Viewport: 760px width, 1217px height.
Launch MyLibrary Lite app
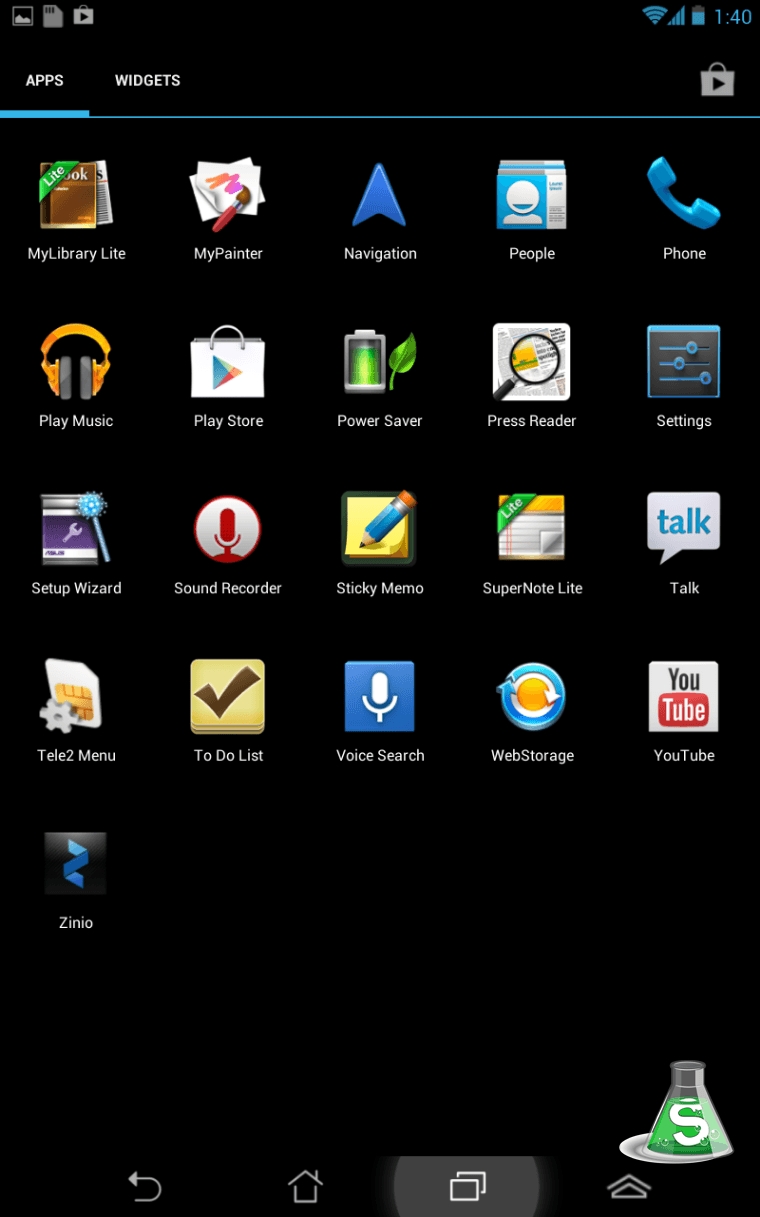[x=76, y=210]
